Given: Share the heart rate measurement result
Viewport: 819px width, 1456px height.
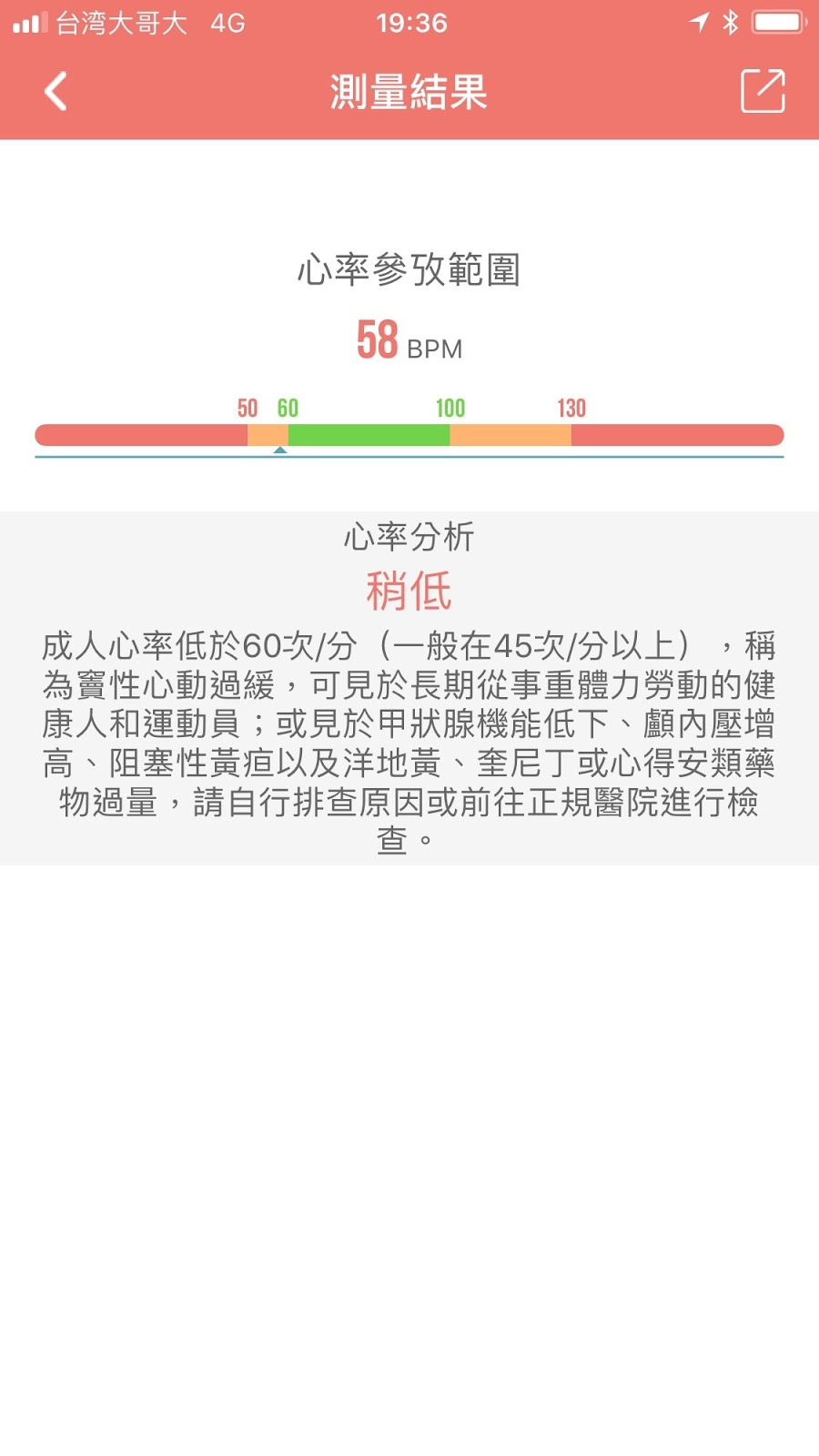Looking at the screenshot, I should coord(763,91).
